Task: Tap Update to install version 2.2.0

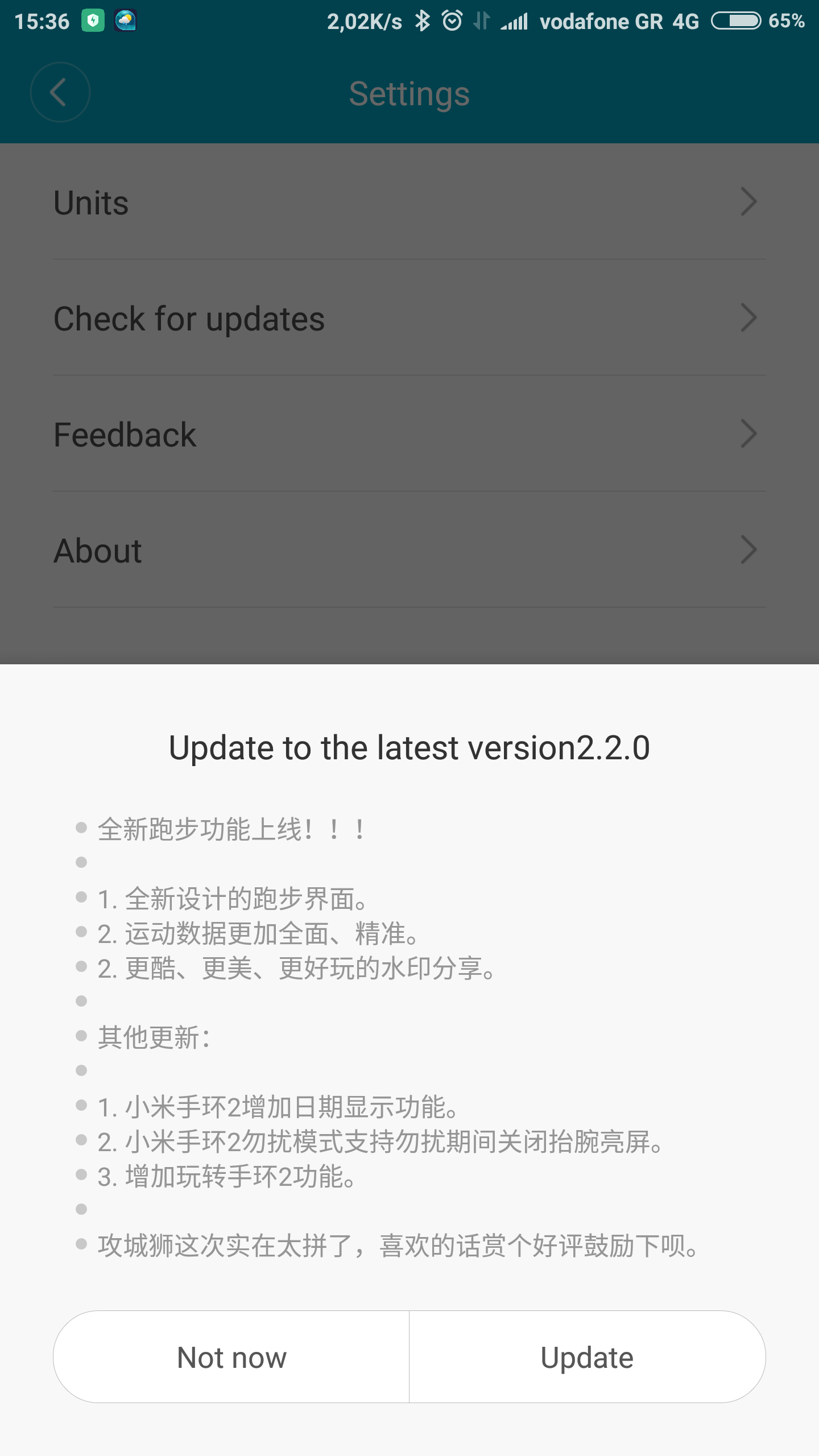Action: click(x=587, y=1358)
